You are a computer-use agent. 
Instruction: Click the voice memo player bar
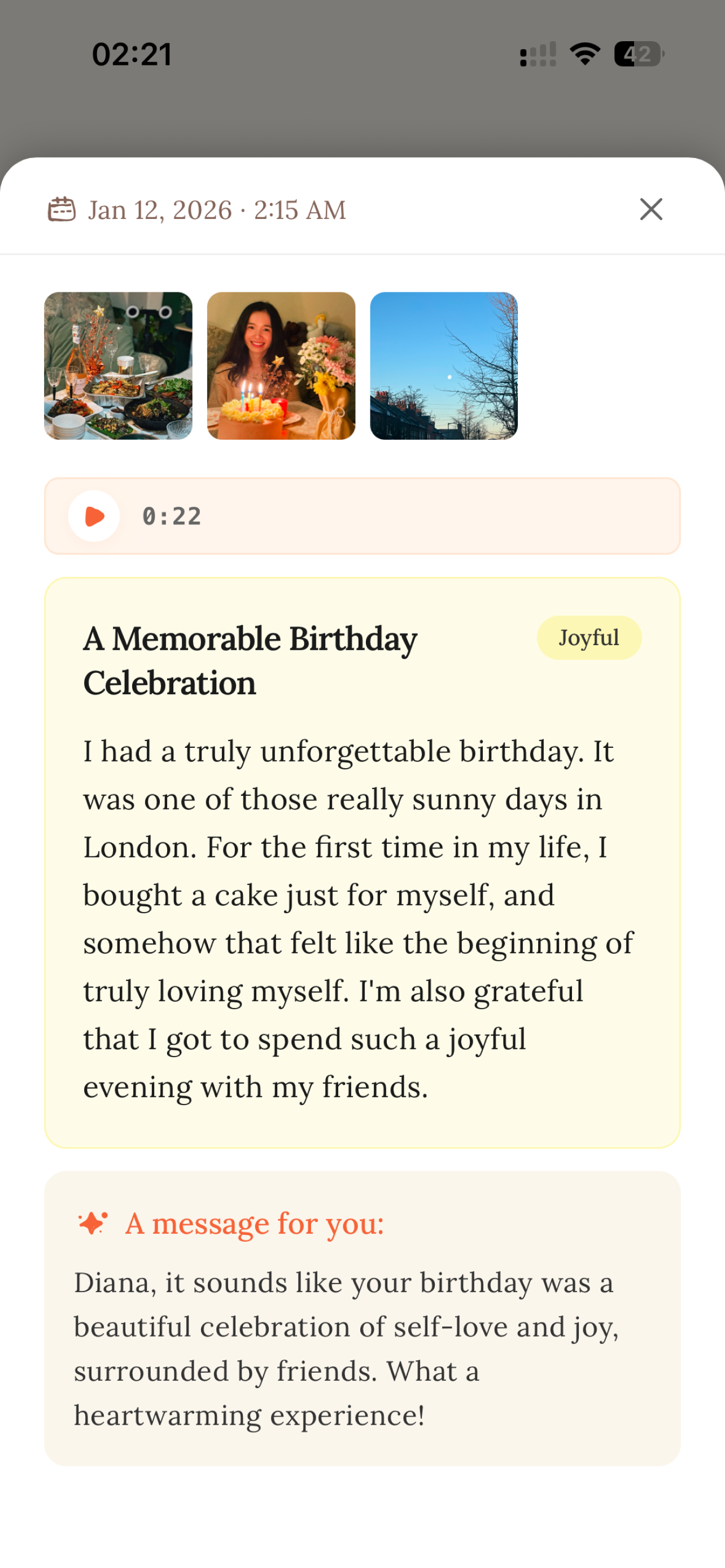tap(362, 515)
